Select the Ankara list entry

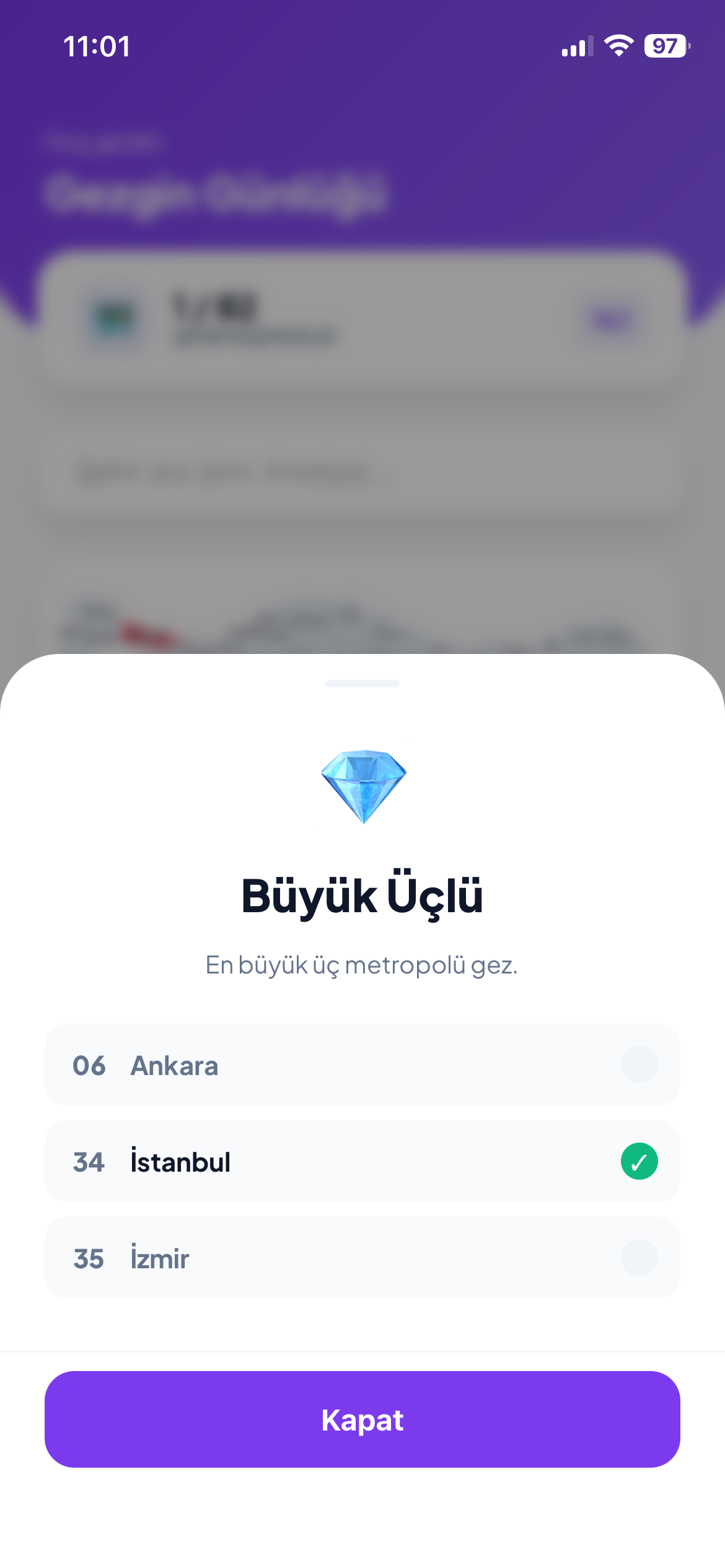[x=362, y=1066]
